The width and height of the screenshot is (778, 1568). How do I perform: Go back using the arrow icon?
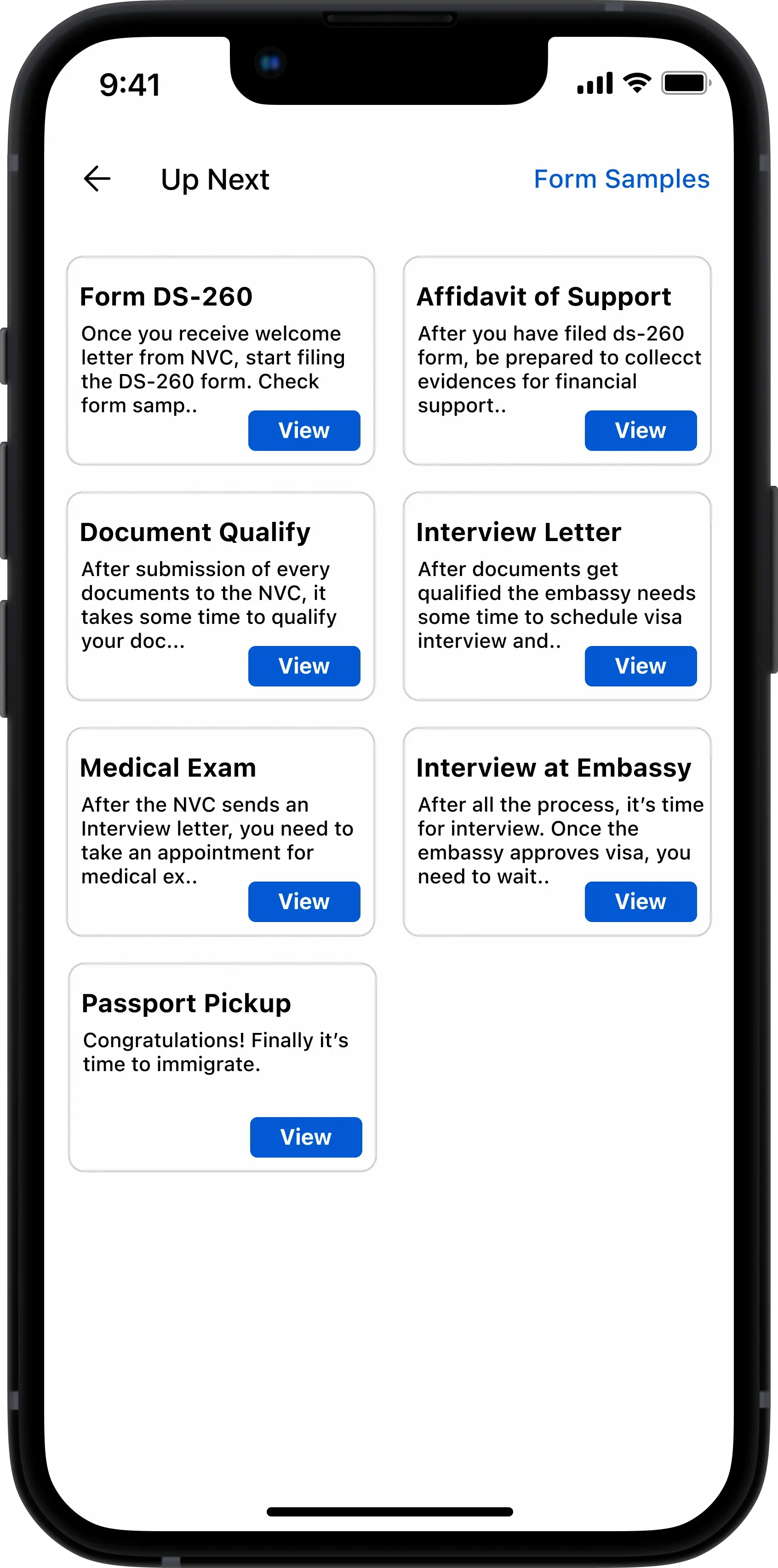click(x=97, y=179)
